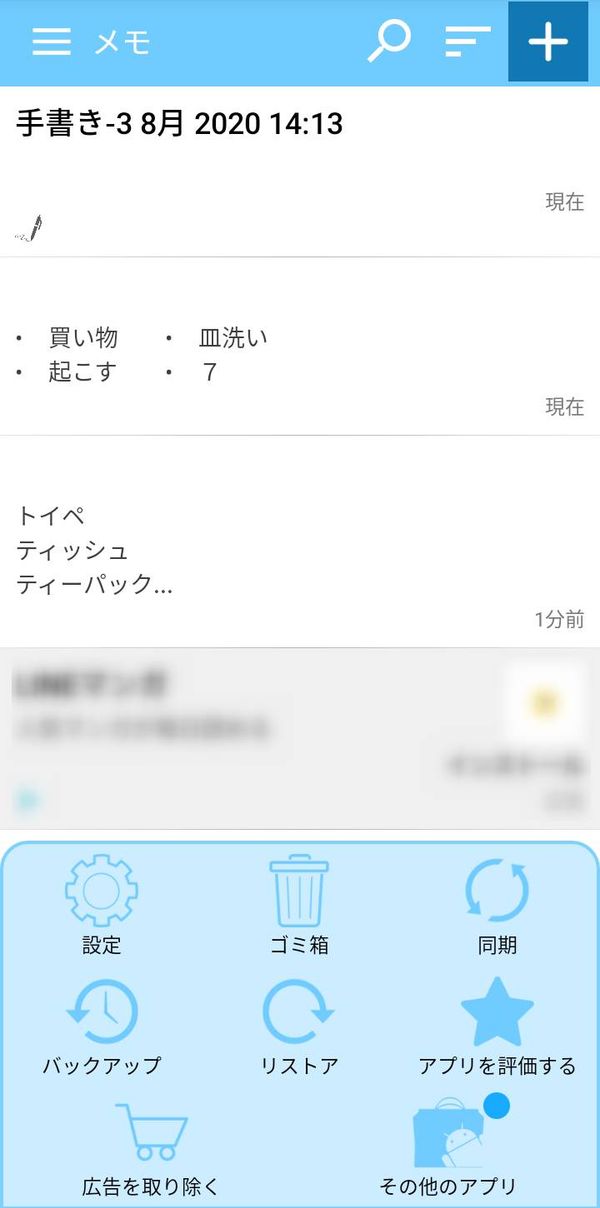Open その他のアプリ other apps

point(449,1145)
